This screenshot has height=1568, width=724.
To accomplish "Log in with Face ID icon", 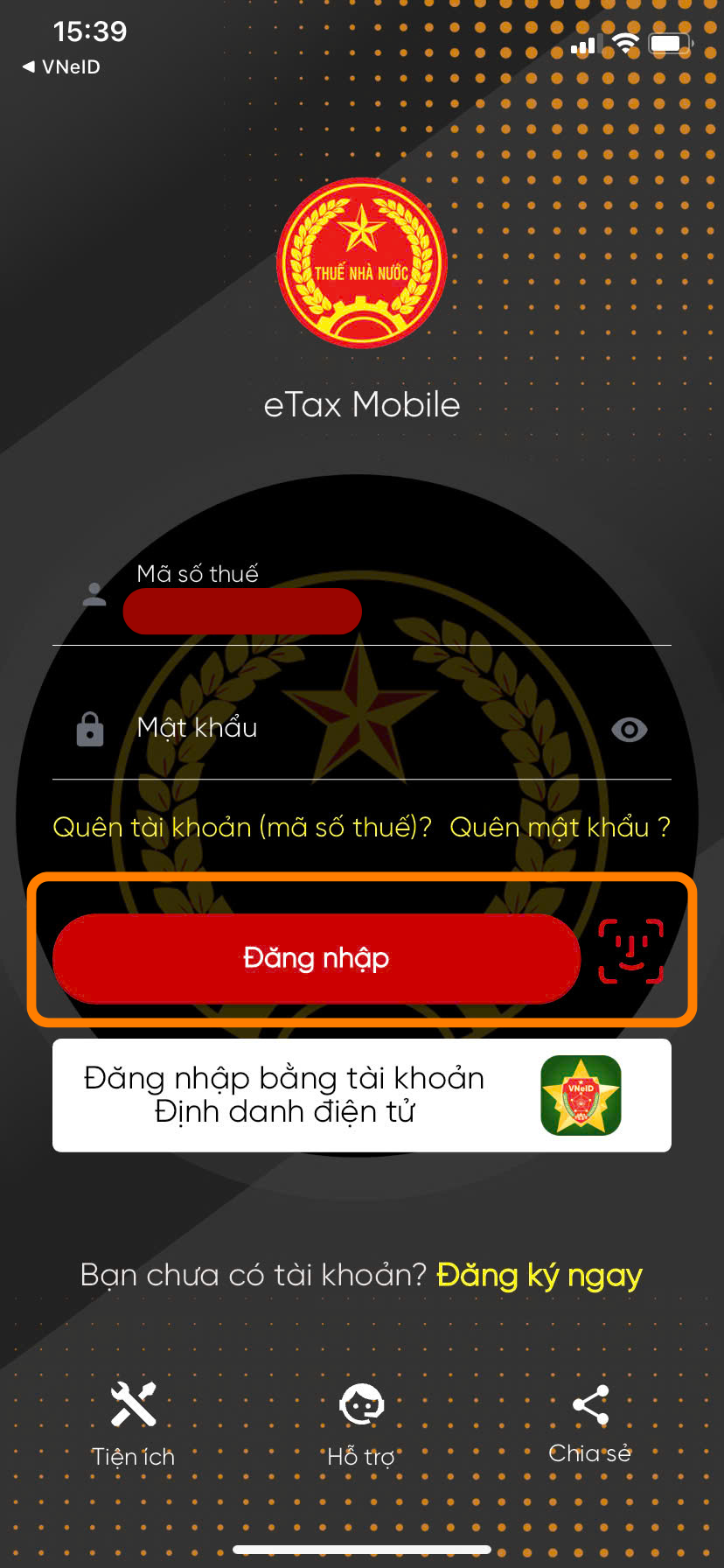I will pos(630,951).
